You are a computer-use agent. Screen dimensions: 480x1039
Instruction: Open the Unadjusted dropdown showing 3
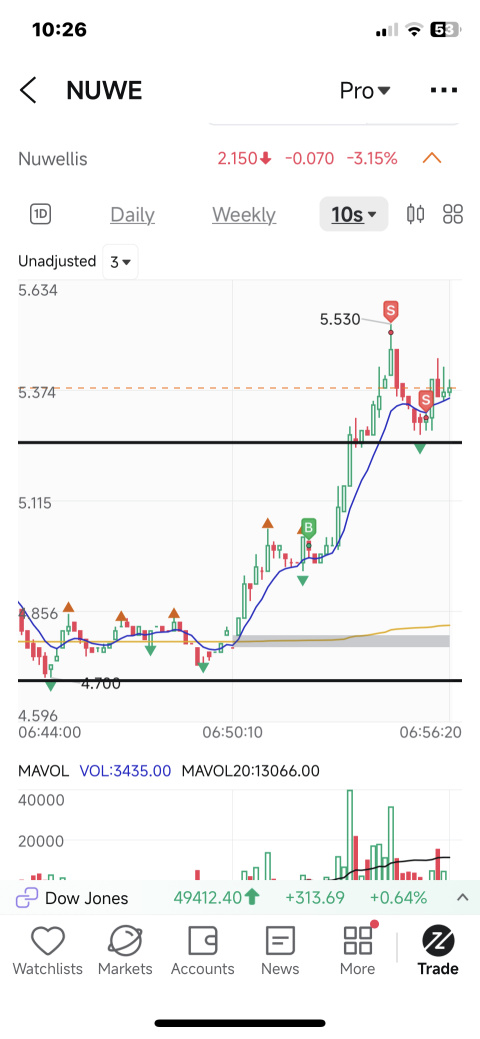coord(120,262)
